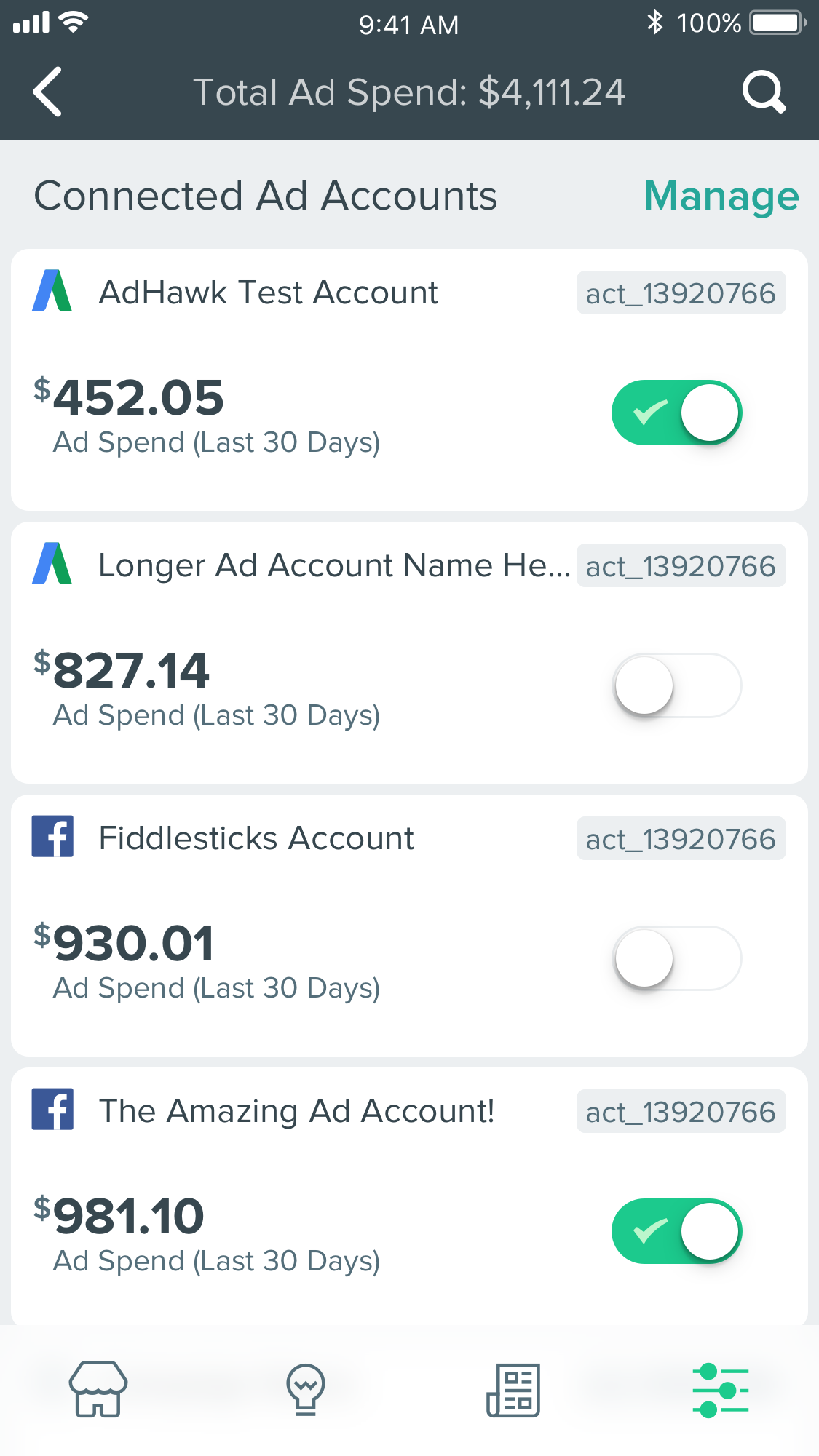Tap Manage for connected ad accounts
This screenshot has width=819, height=1456.
[721, 196]
